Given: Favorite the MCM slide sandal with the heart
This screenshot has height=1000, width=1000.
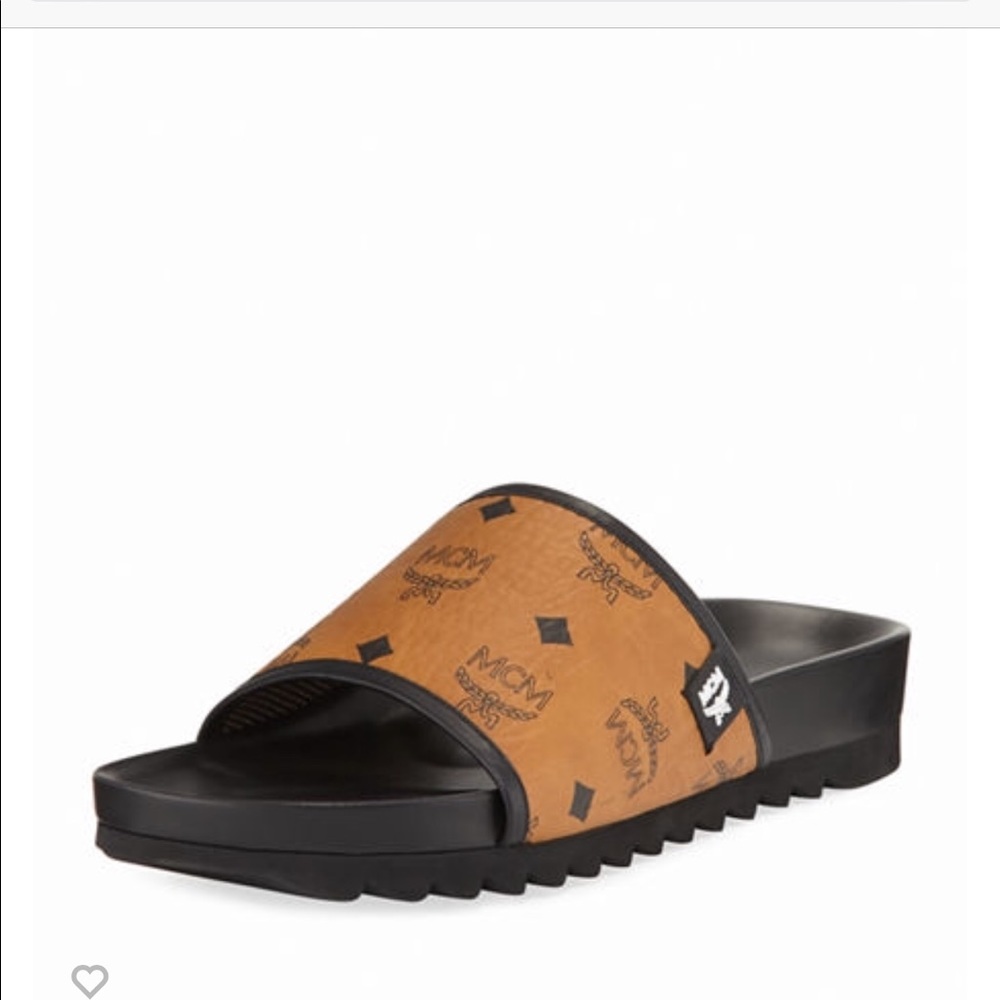Looking at the screenshot, I should (89, 980).
